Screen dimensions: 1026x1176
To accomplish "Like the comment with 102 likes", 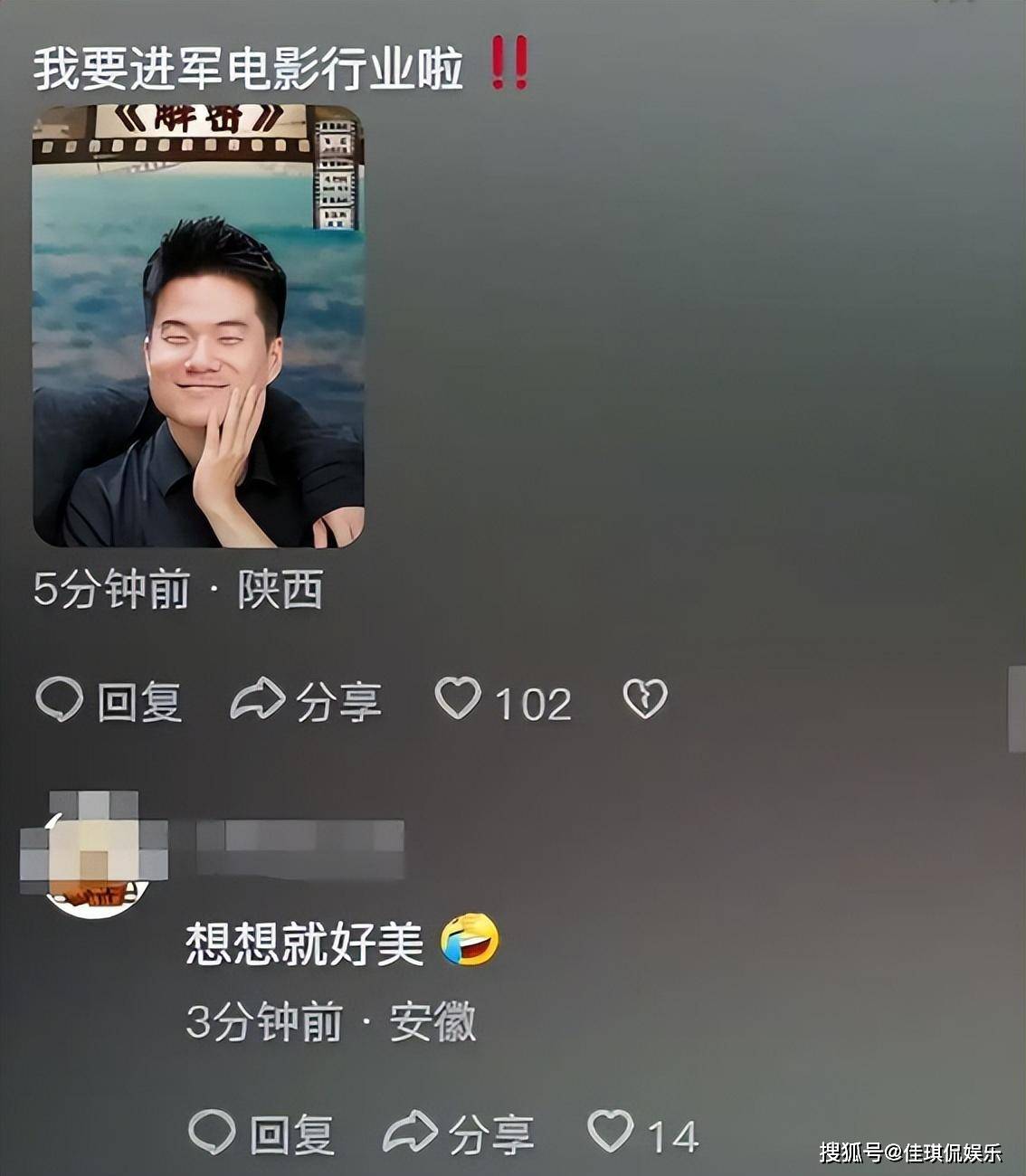I will click(x=459, y=699).
